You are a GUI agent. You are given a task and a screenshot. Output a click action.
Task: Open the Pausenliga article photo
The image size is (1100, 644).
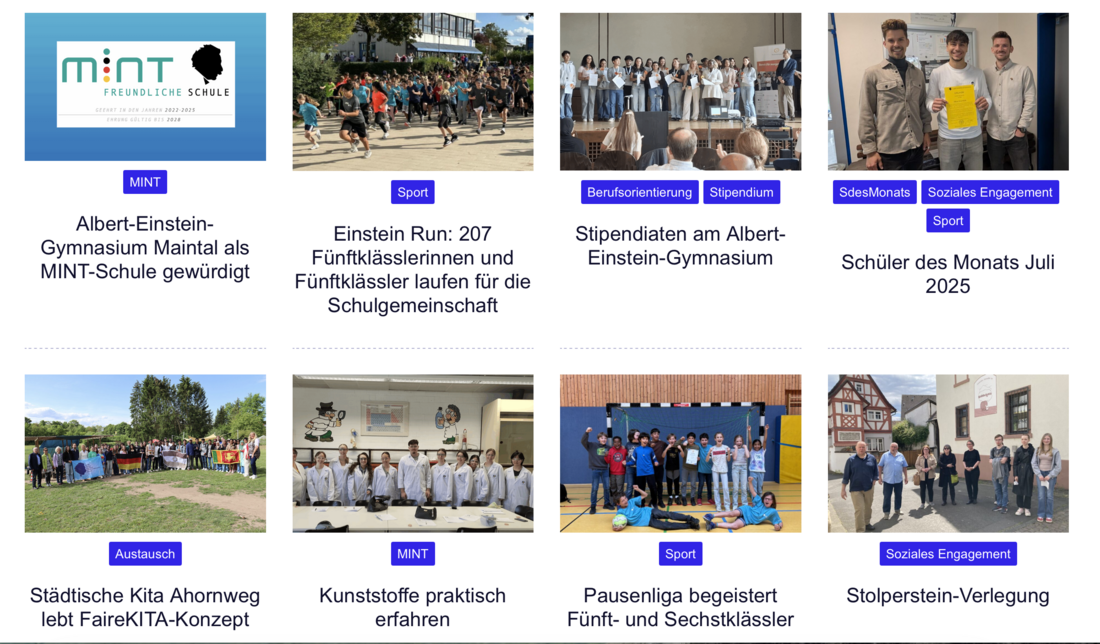(x=680, y=453)
